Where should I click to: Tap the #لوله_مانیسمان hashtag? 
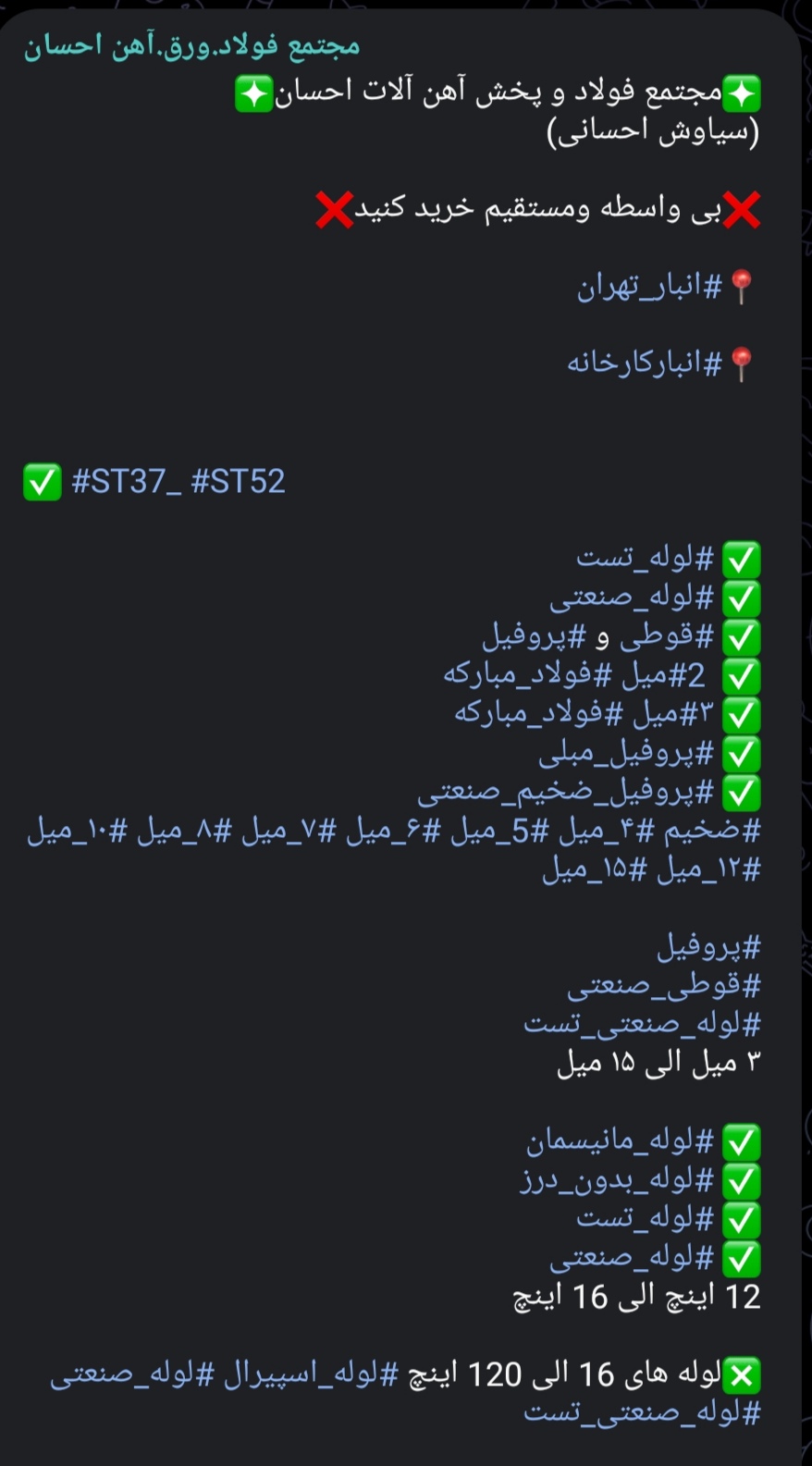click(620, 1142)
